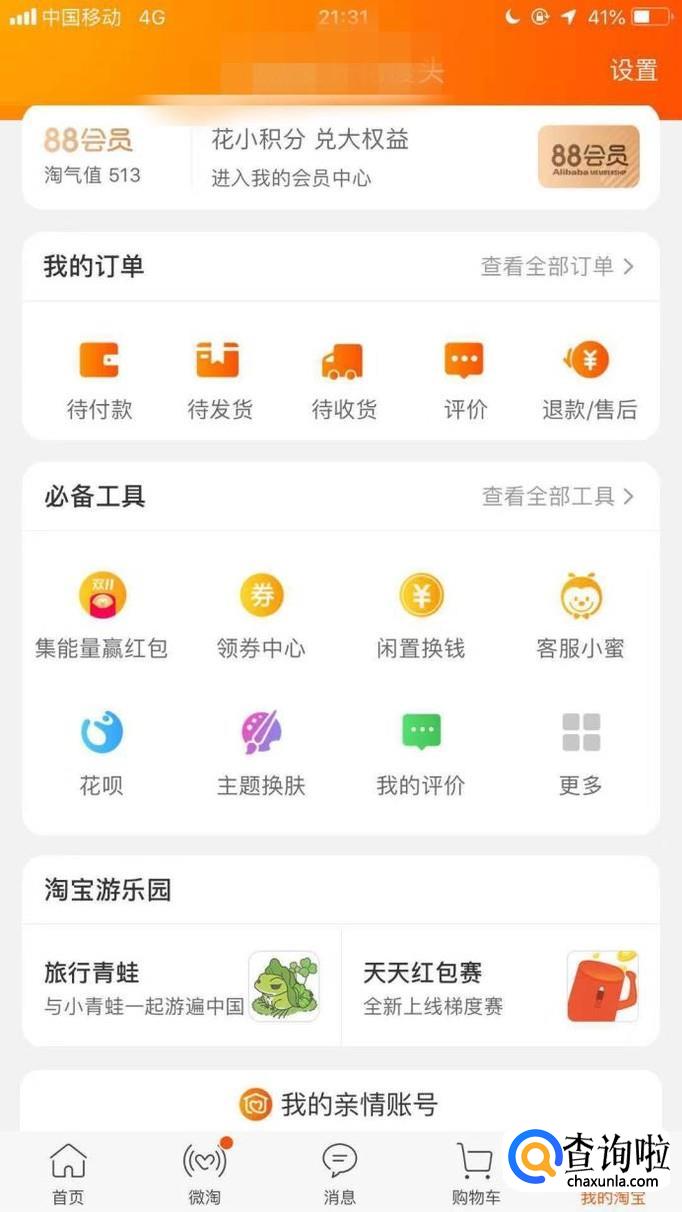The width and height of the screenshot is (682, 1212).
Task: Open 退款/售后 section
Action: click(x=589, y=379)
